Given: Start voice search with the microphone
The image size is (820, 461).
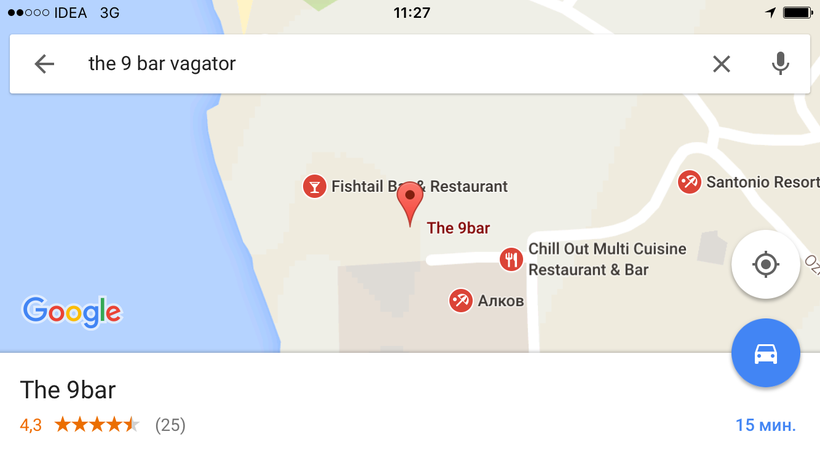Looking at the screenshot, I should pyautogui.click(x=780, y=64).
